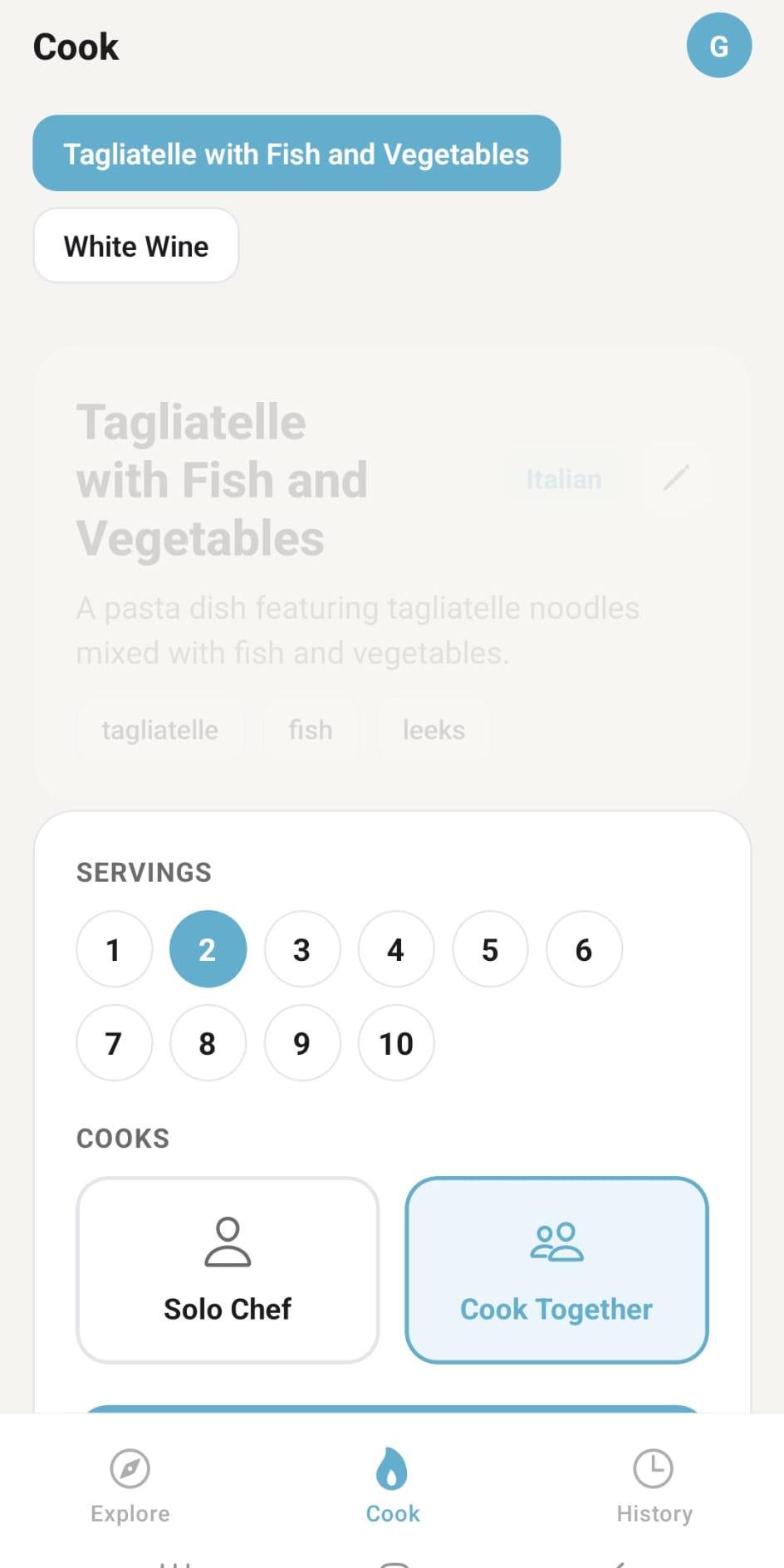Open the profile avatar marked G
The width and height of the screenshot is (784, 1568).
(x=719, y=46)
